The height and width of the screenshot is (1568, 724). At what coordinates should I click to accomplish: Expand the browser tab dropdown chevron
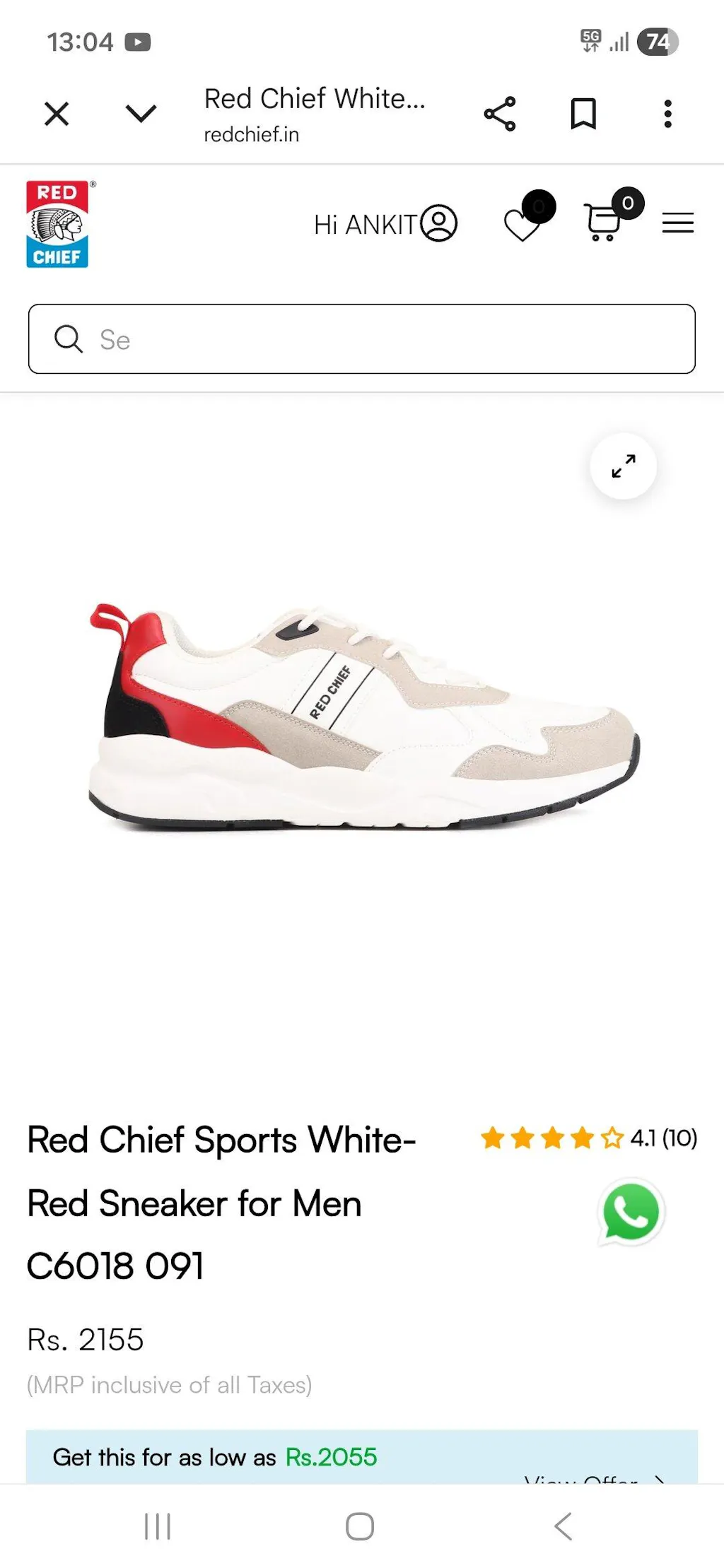141,114
